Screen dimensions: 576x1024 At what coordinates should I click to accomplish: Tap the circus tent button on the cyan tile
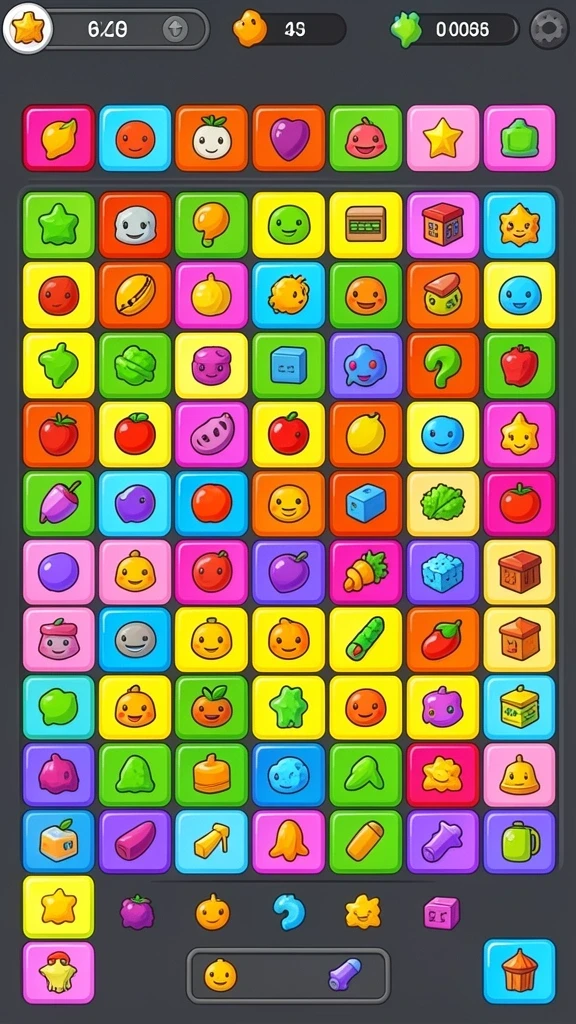(519, 972)
